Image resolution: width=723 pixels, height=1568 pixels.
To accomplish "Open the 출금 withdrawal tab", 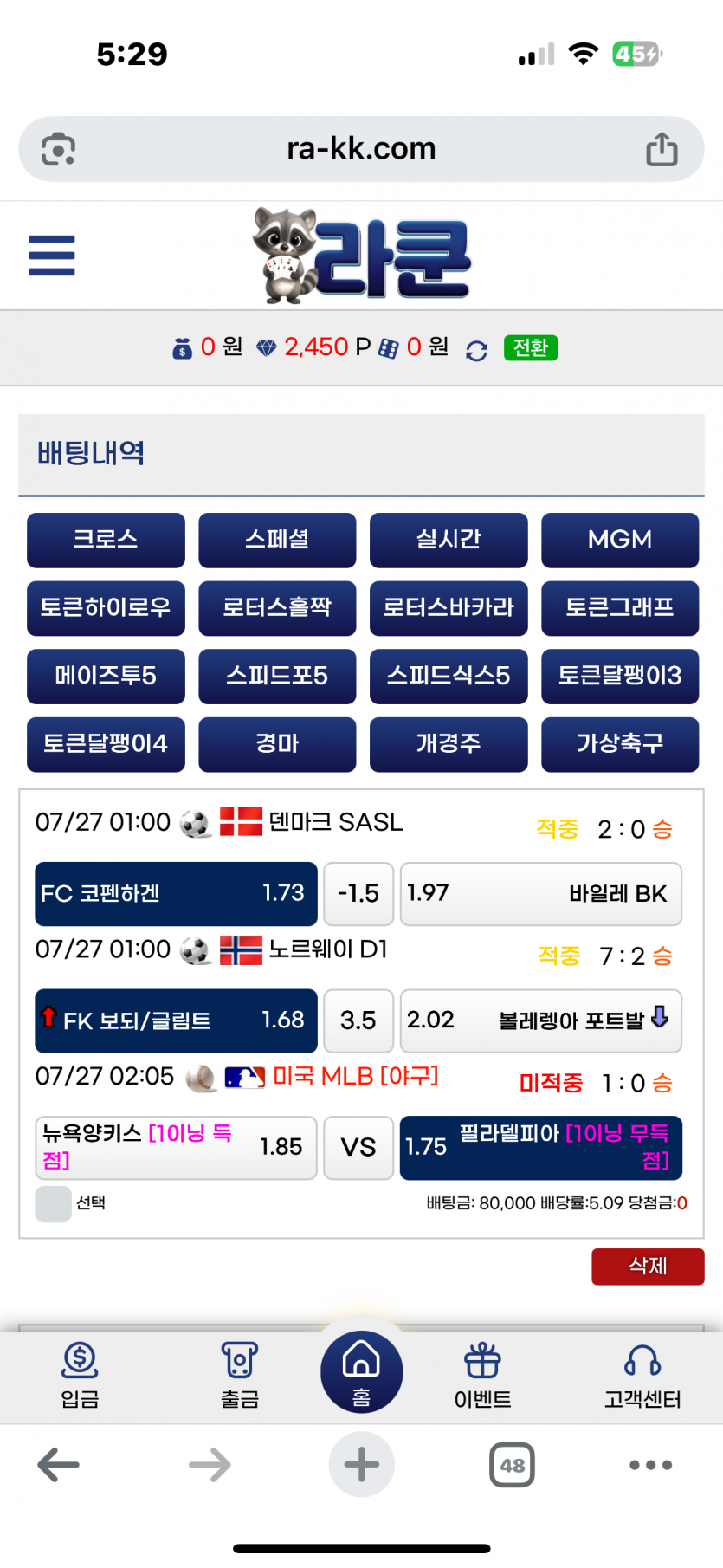I will pyautogui.click(x=240, y=1375).
